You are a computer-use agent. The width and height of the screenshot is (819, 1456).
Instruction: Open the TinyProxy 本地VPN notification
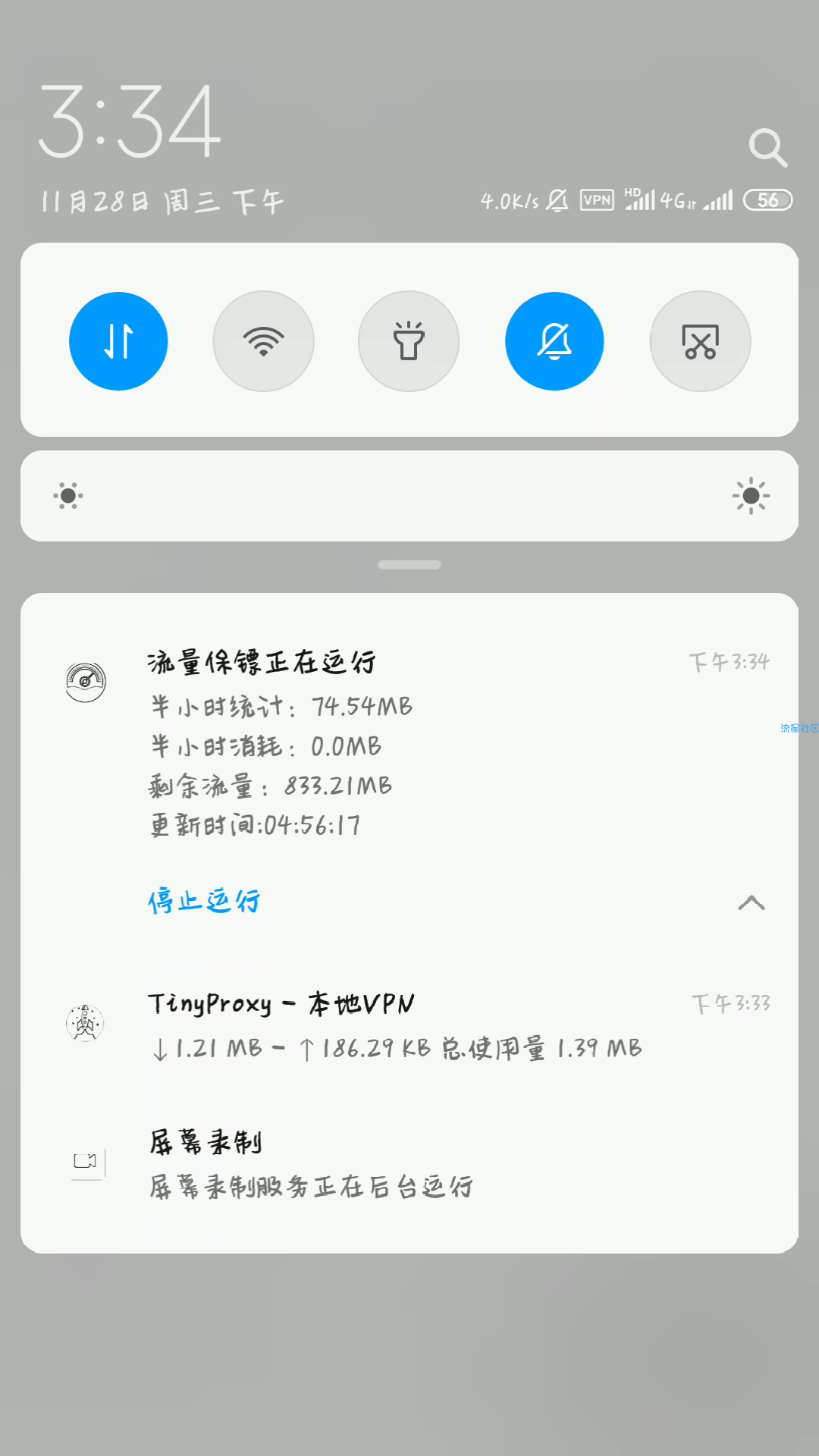(409, 1025)
